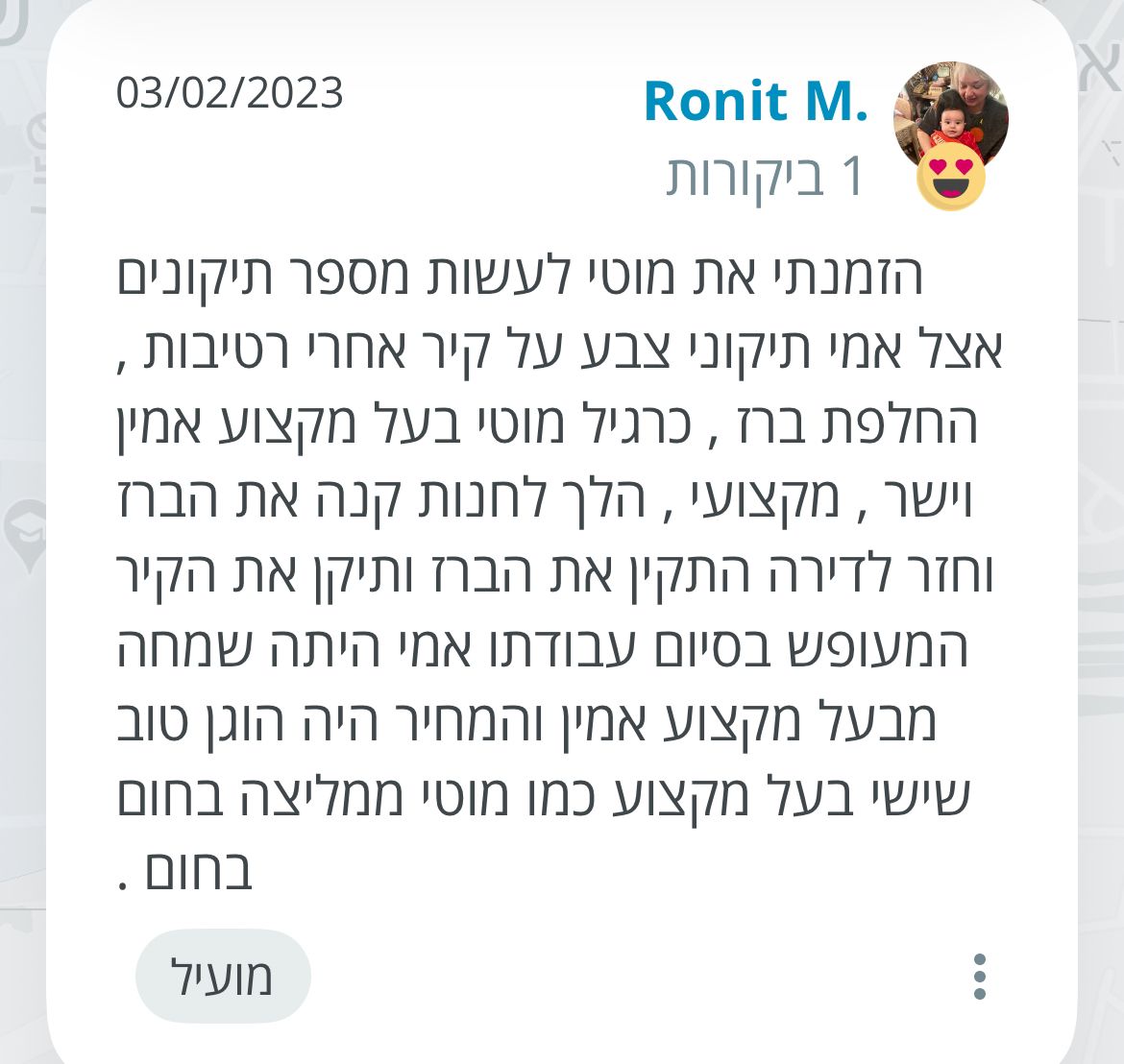View reviewer profile via the Ronit M. name
1124x1064 pixels.
pyautogui.click(x=755, y=102)
